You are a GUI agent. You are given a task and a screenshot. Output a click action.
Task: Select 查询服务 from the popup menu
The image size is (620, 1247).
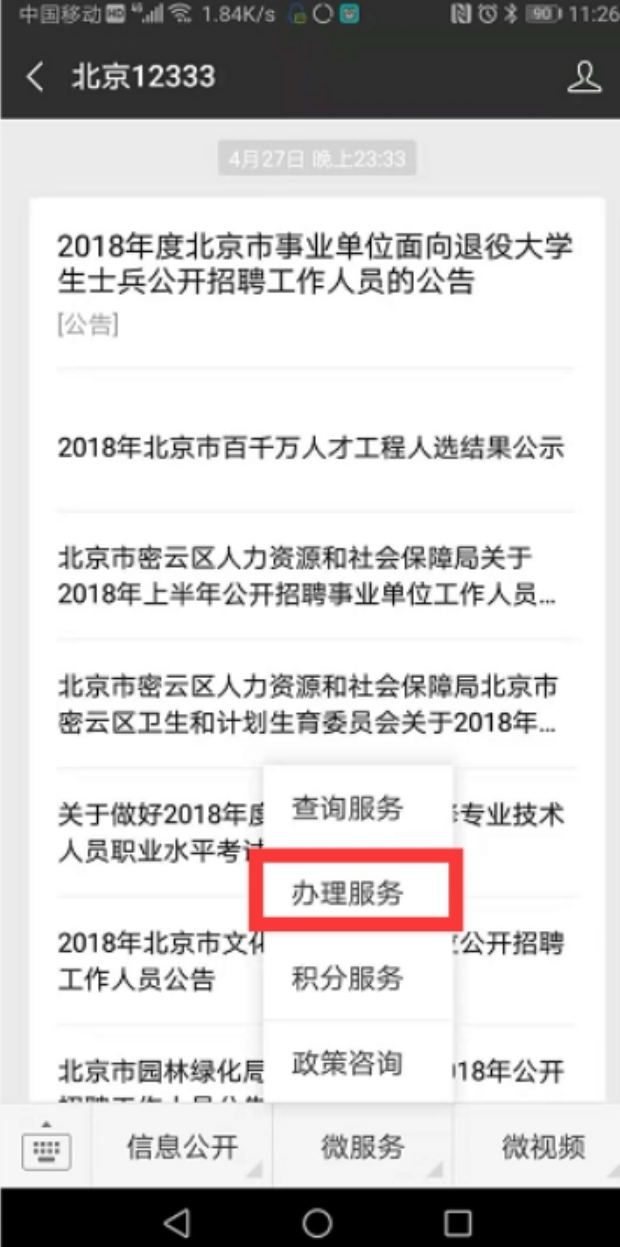pos(347,808)
